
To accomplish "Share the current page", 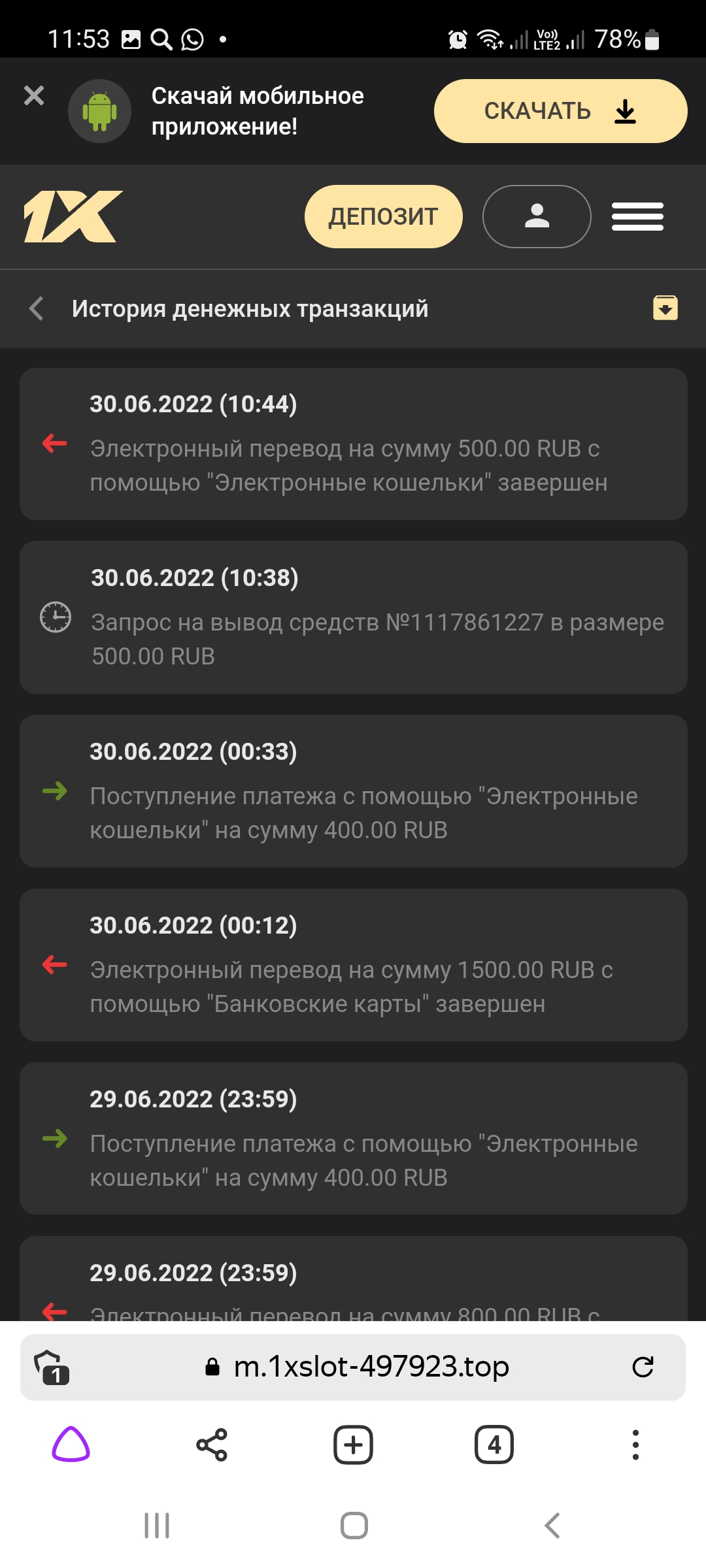I will [212, 1445].
